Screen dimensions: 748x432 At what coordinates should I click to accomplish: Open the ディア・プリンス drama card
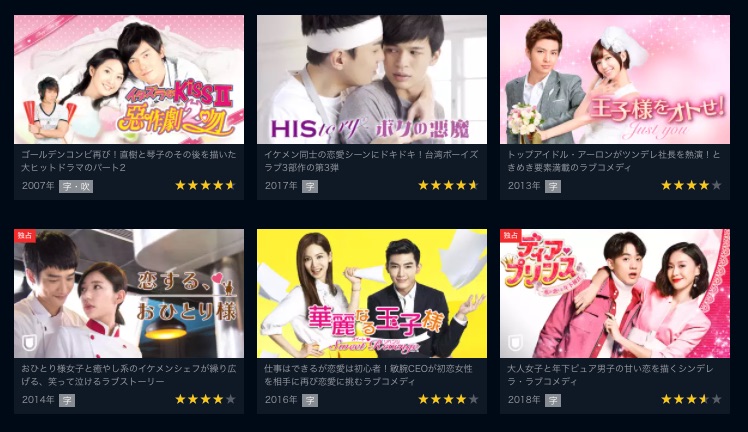615,294
